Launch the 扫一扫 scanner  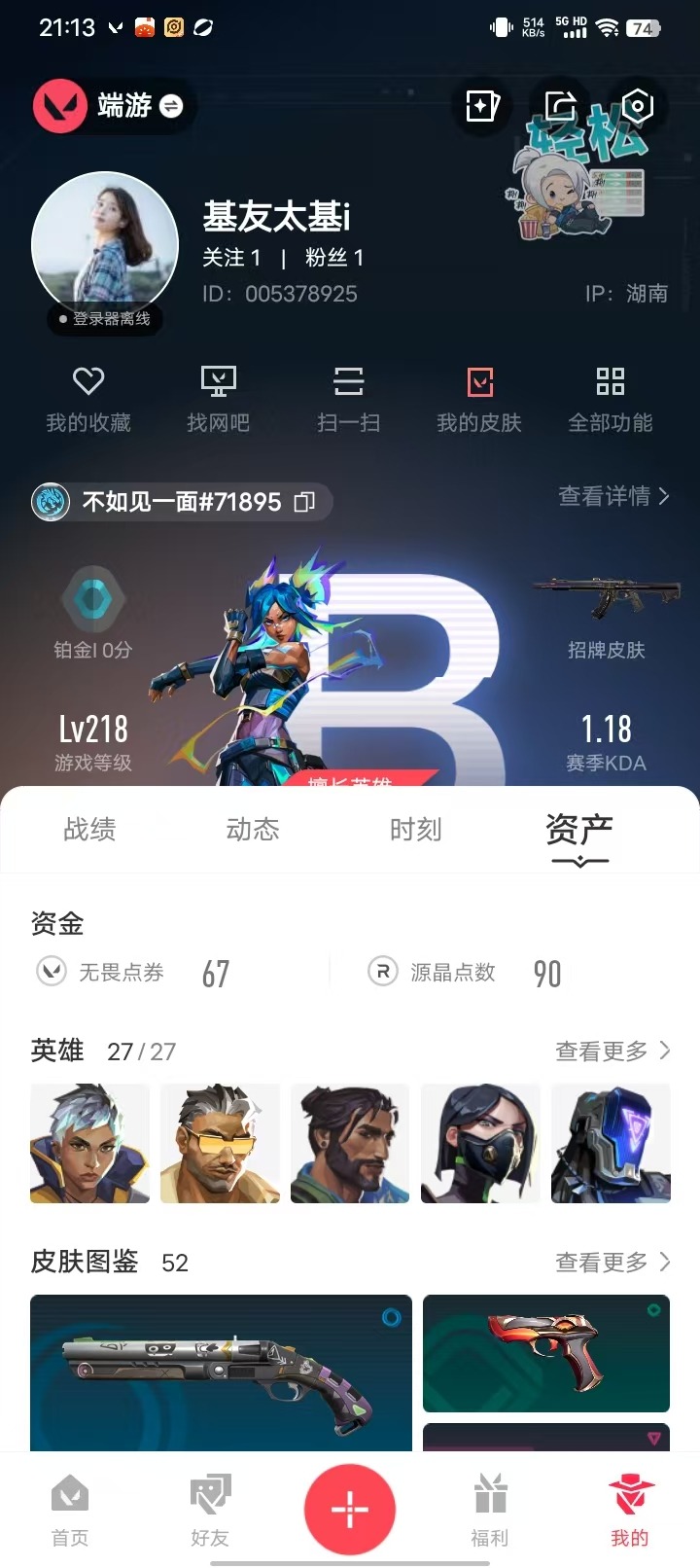(x=348, y=399)
